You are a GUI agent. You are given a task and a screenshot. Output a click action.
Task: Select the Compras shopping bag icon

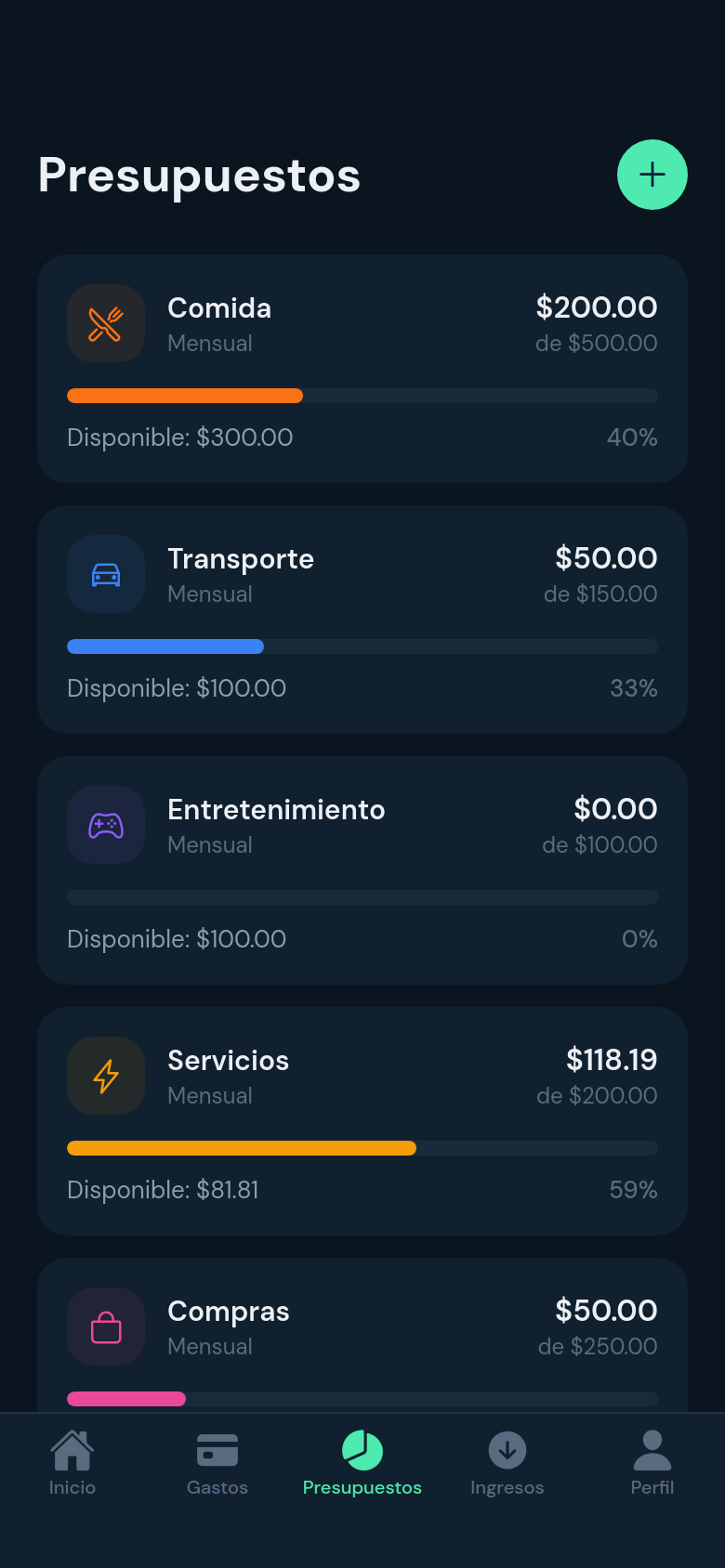[106, 1326]
